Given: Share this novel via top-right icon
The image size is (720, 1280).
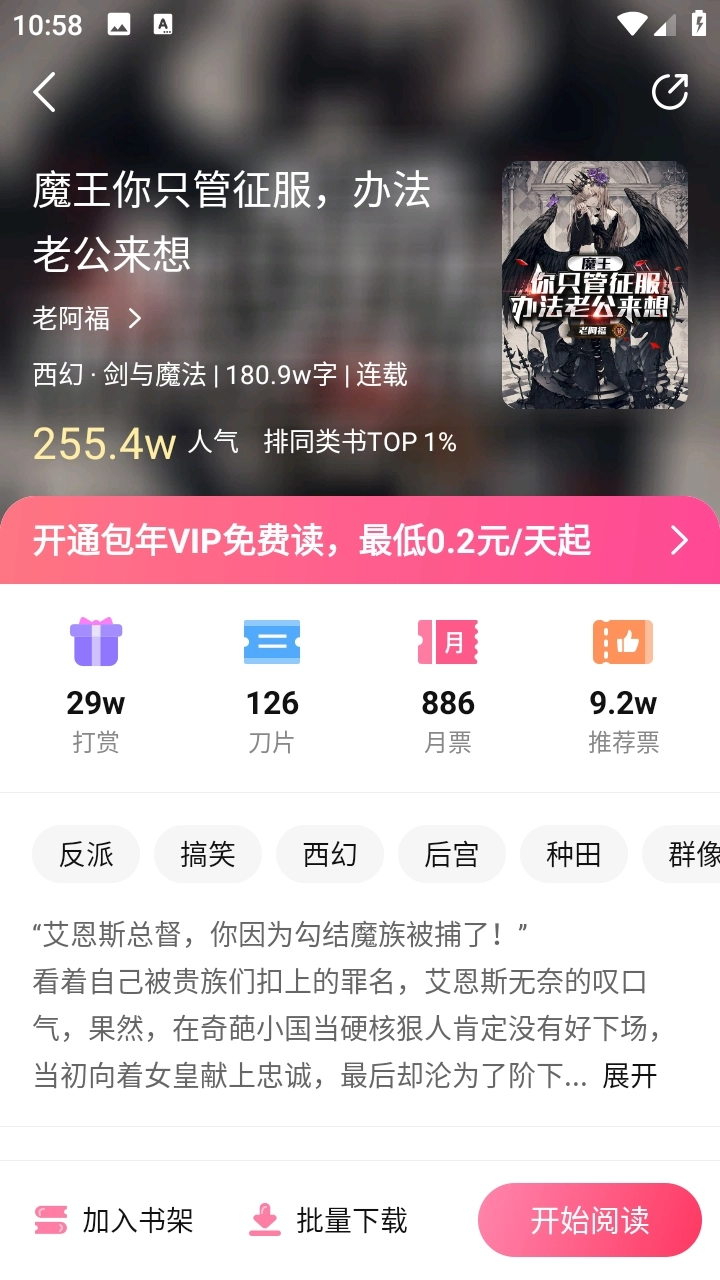Looking at the screenshot, I should [669, 92].
